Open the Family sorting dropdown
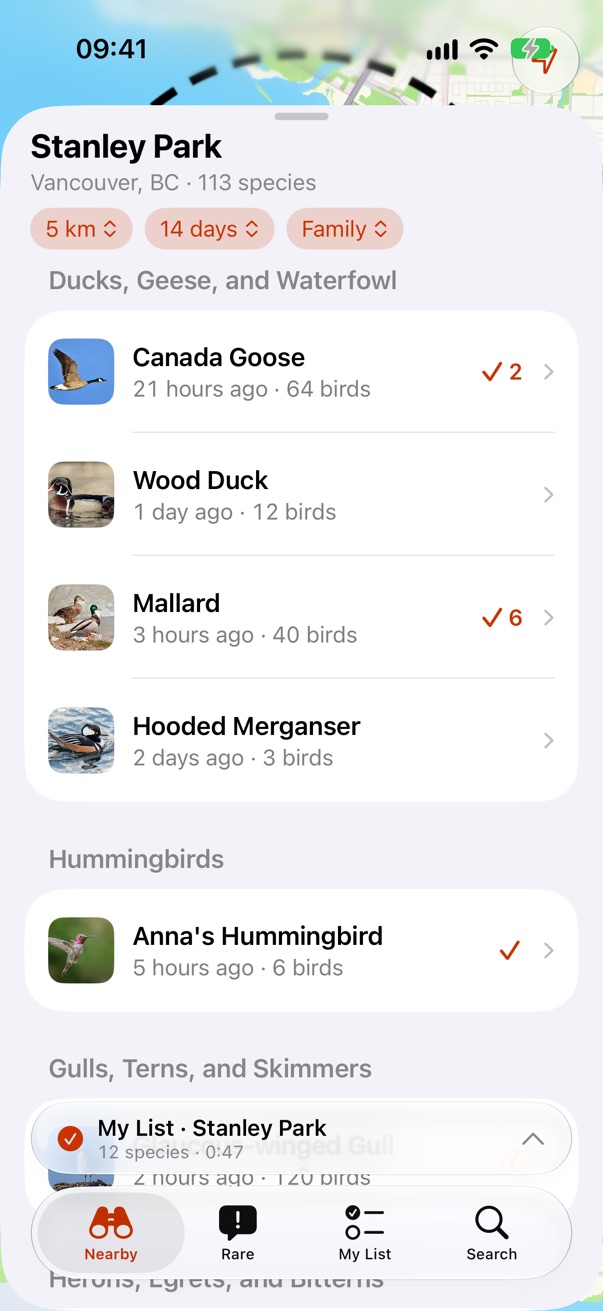 [345, 229]
